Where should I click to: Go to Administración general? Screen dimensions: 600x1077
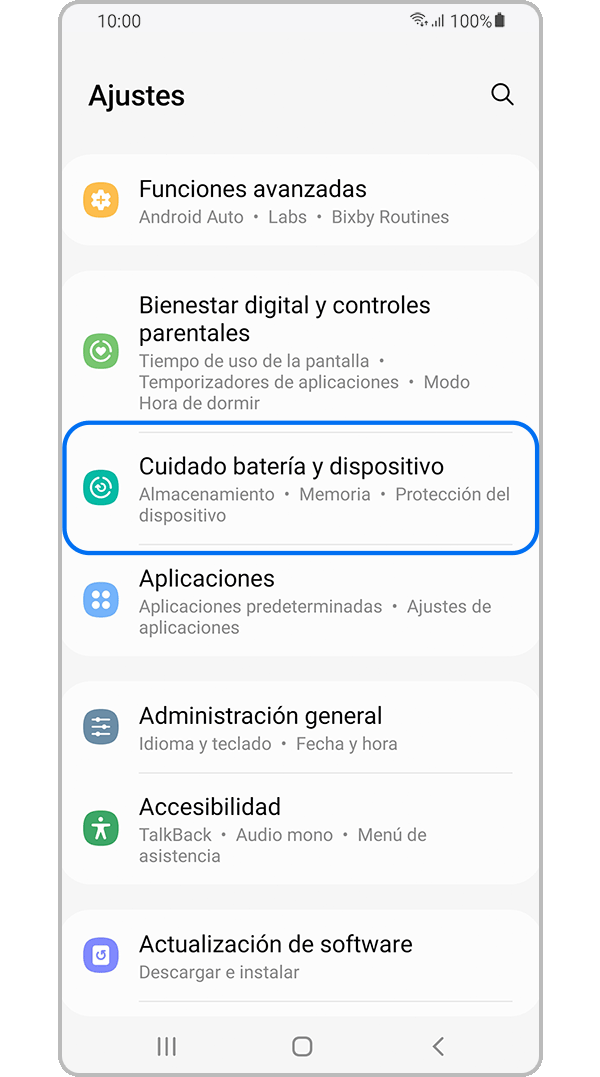pyautogui.click(x=300, y=728)
